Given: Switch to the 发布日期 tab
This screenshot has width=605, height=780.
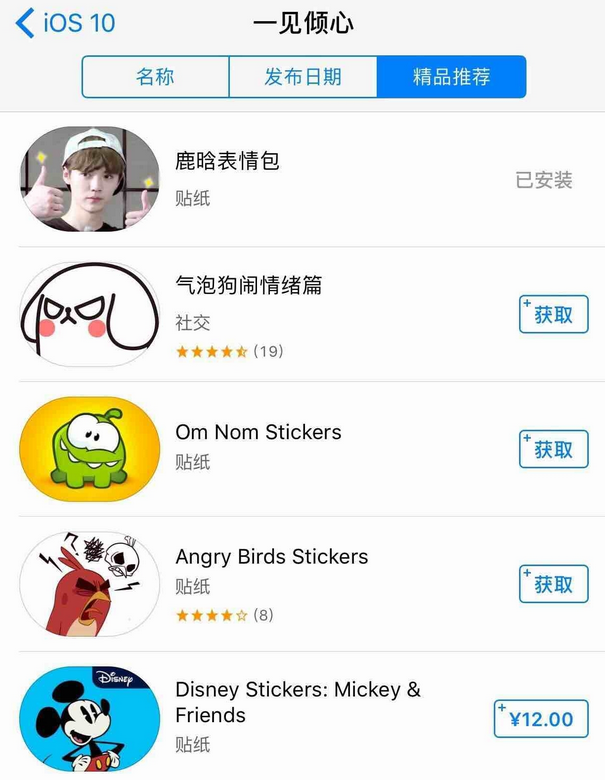Looking at the screenshot, I should click(x=302, y=77).
